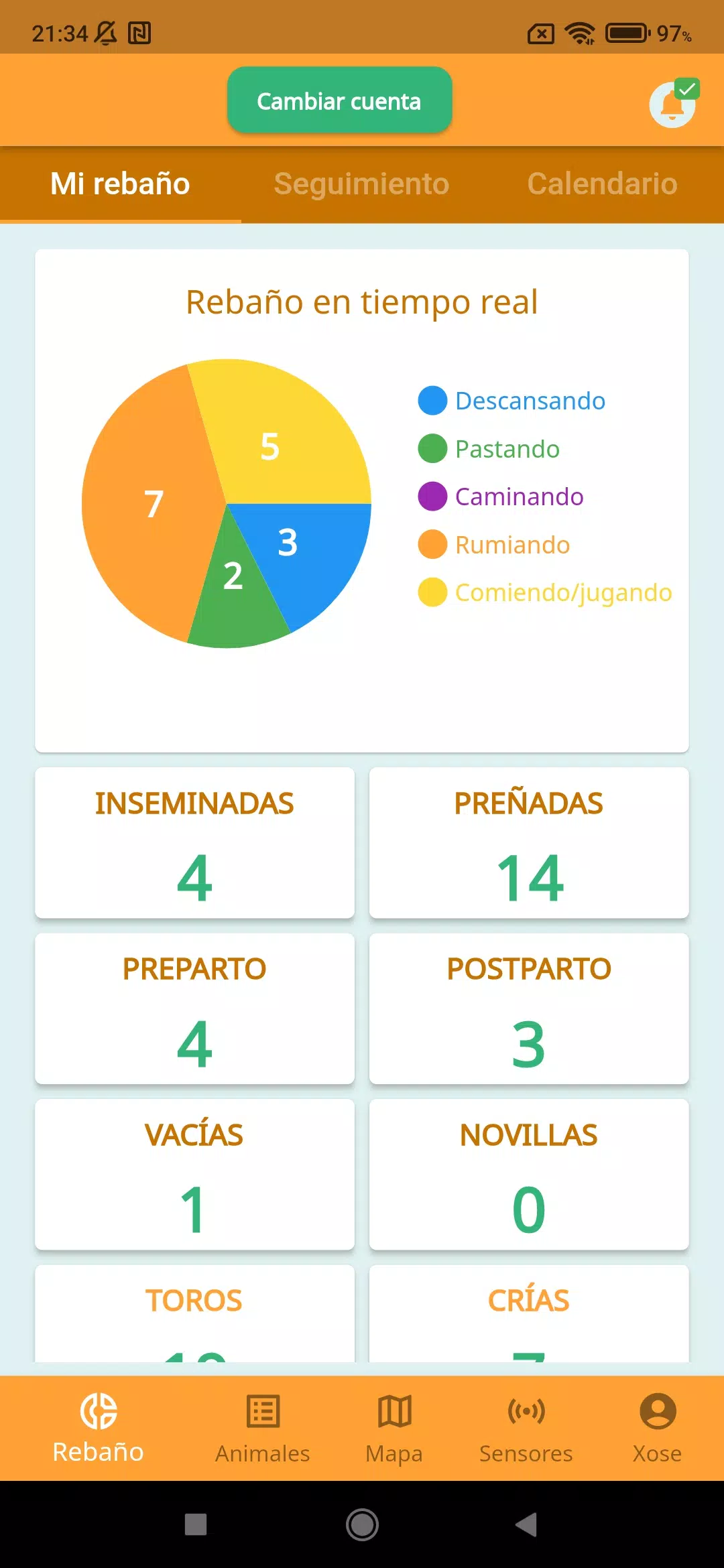Open the Mapa tab
Image resolution: width=724 pixels, height=1568 pixels.
(x=394, y=1428)
